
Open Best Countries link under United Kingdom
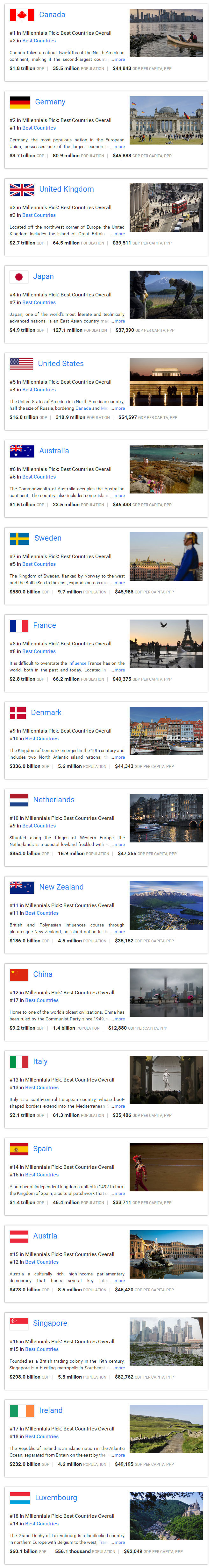[x=39, y=216]
